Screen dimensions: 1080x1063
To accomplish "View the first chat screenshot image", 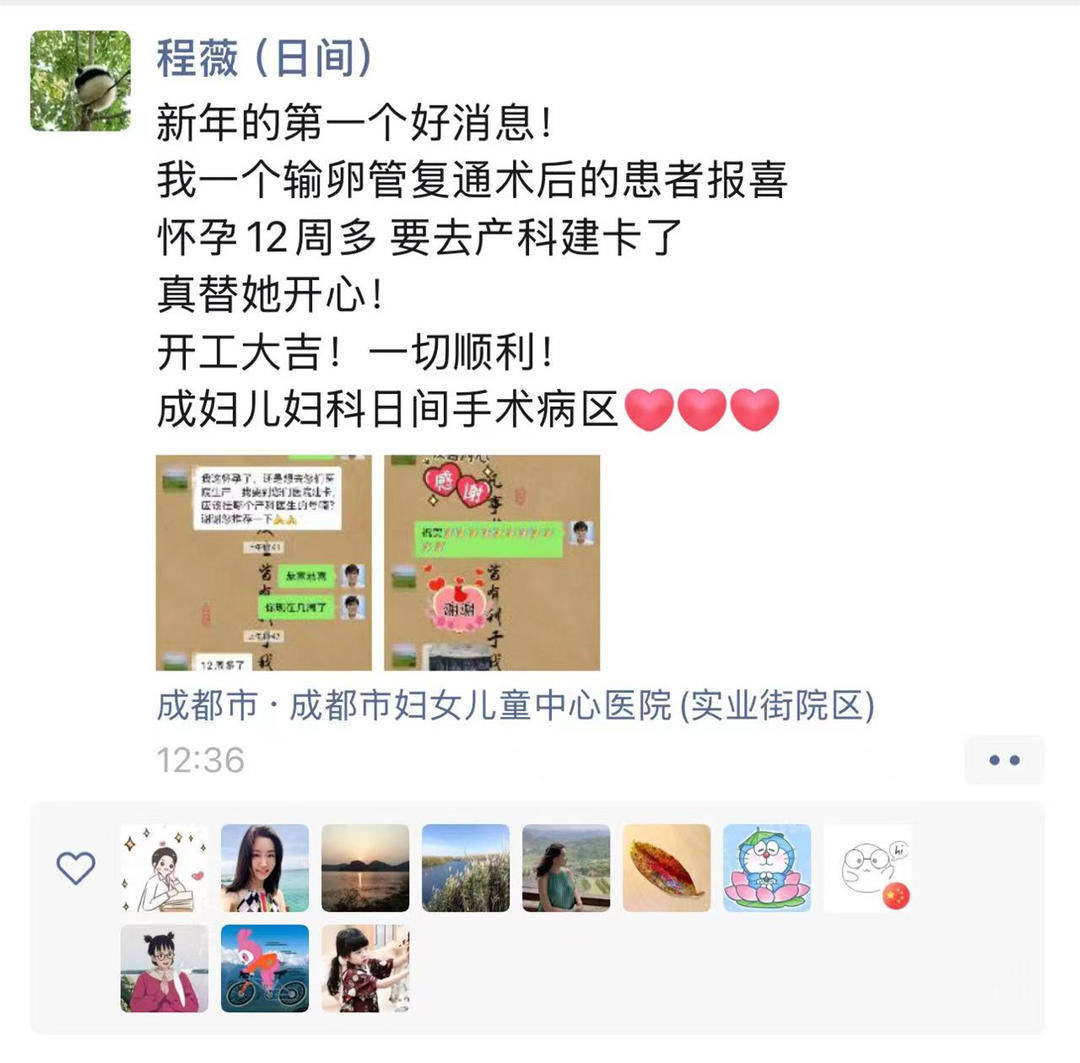I will (x=264, y=563).
